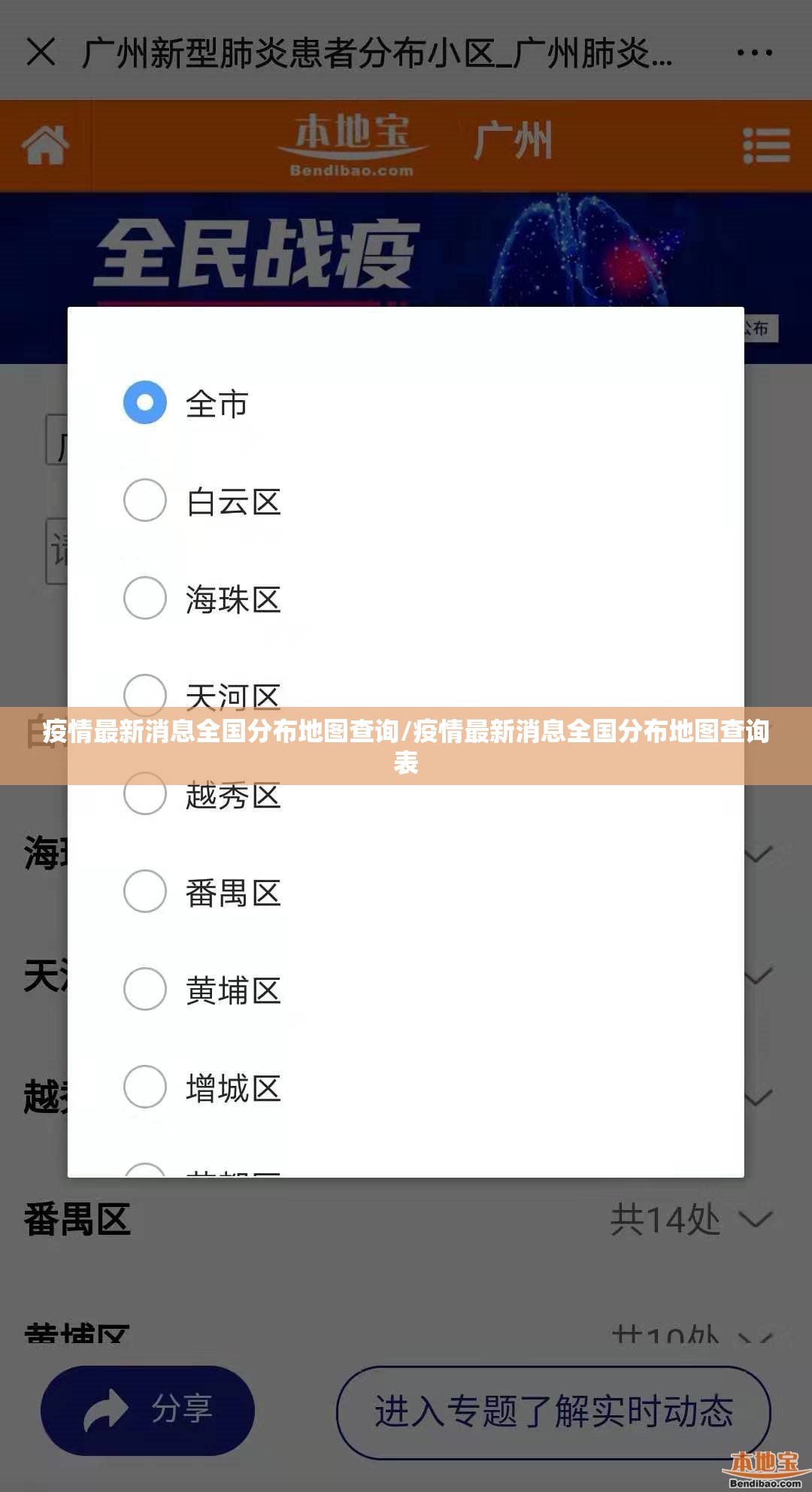Choose 白云区 from the district list
Image resolution: width=812 pixels, height=1492 pixels.
(145, 501)
